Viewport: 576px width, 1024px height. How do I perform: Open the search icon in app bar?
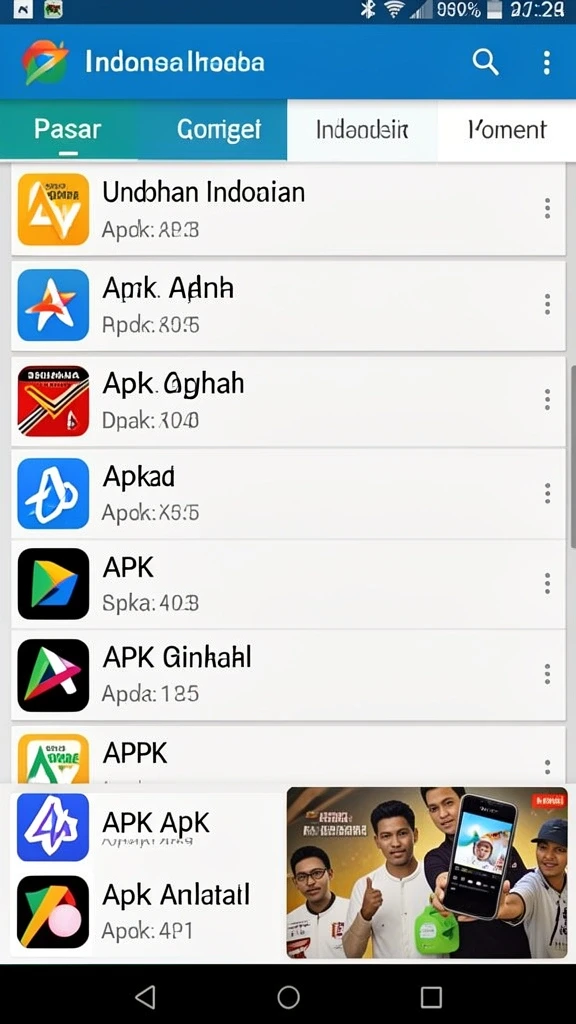[x=485, y=63]
